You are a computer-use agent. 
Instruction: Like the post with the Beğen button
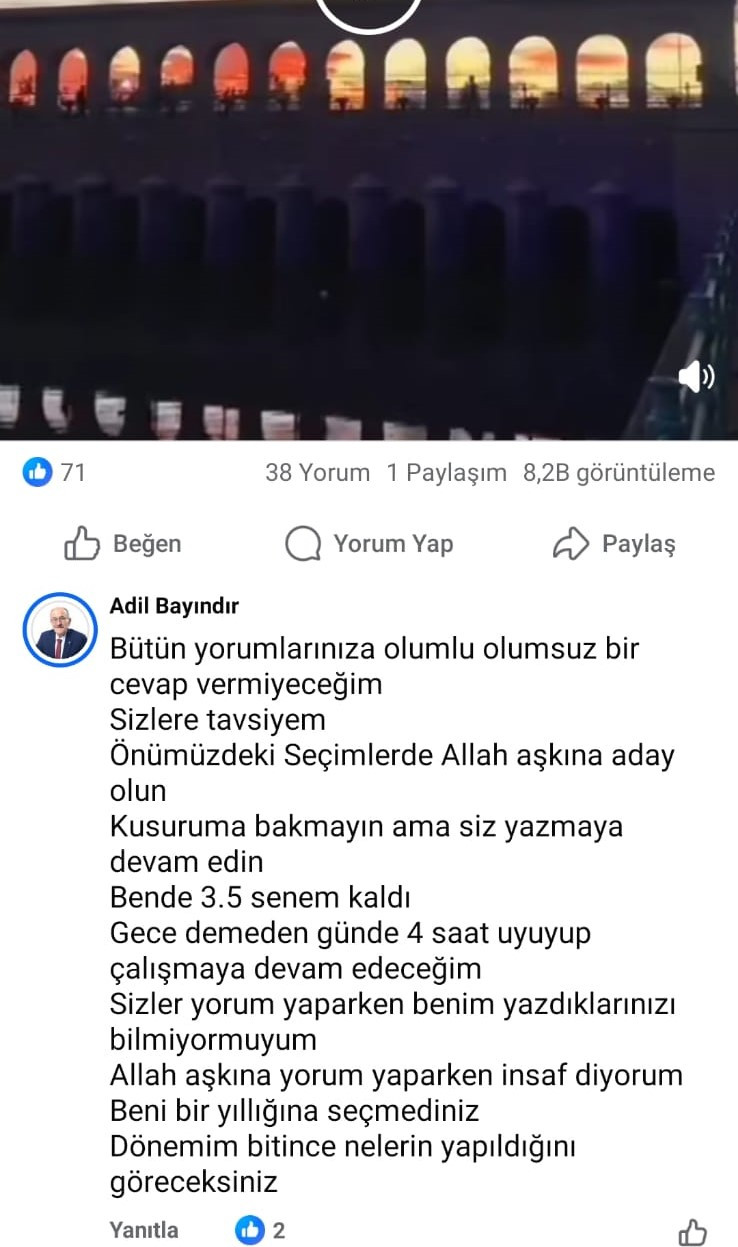123,544
